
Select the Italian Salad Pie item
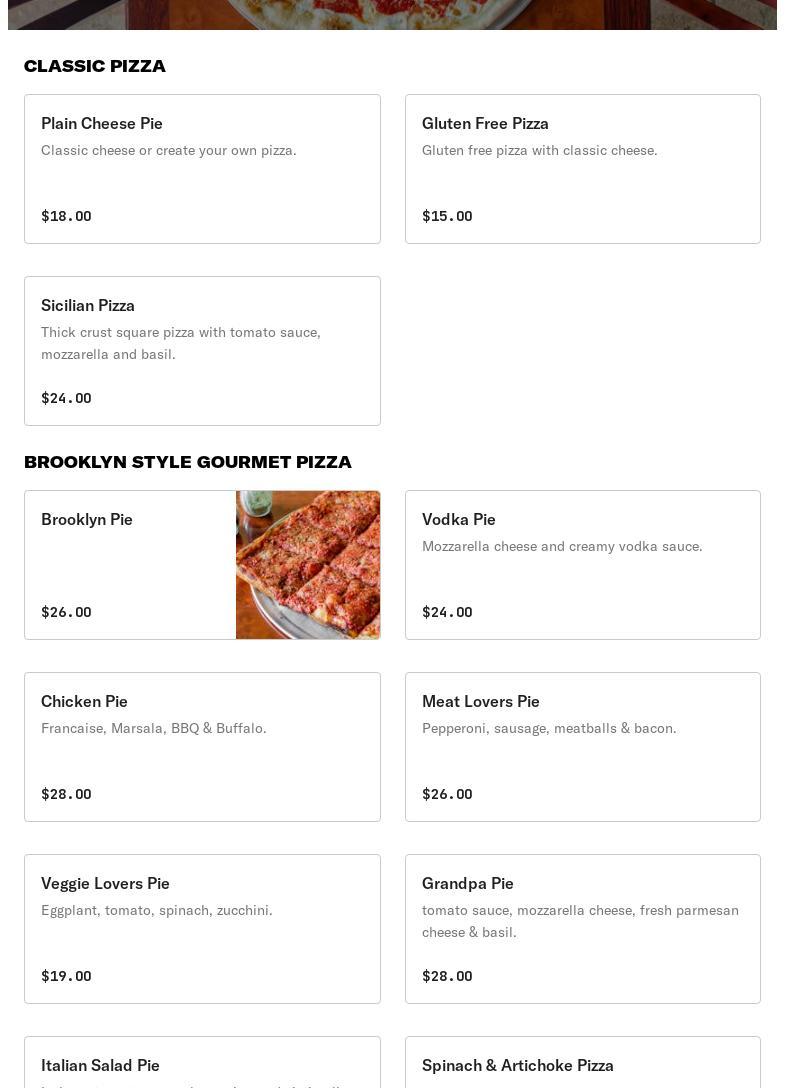[x=202, y=1066]
